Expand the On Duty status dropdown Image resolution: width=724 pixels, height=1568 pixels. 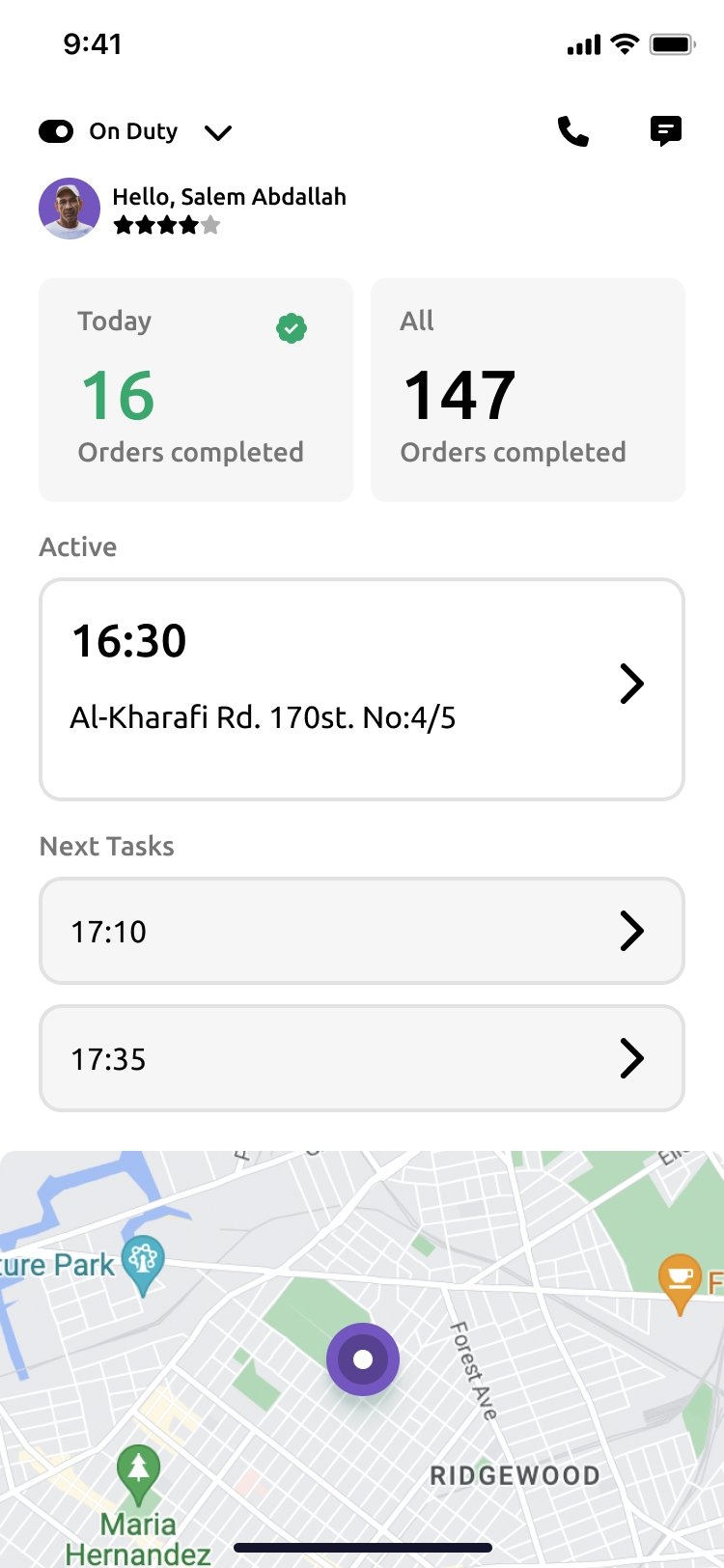tap(219, 132)
